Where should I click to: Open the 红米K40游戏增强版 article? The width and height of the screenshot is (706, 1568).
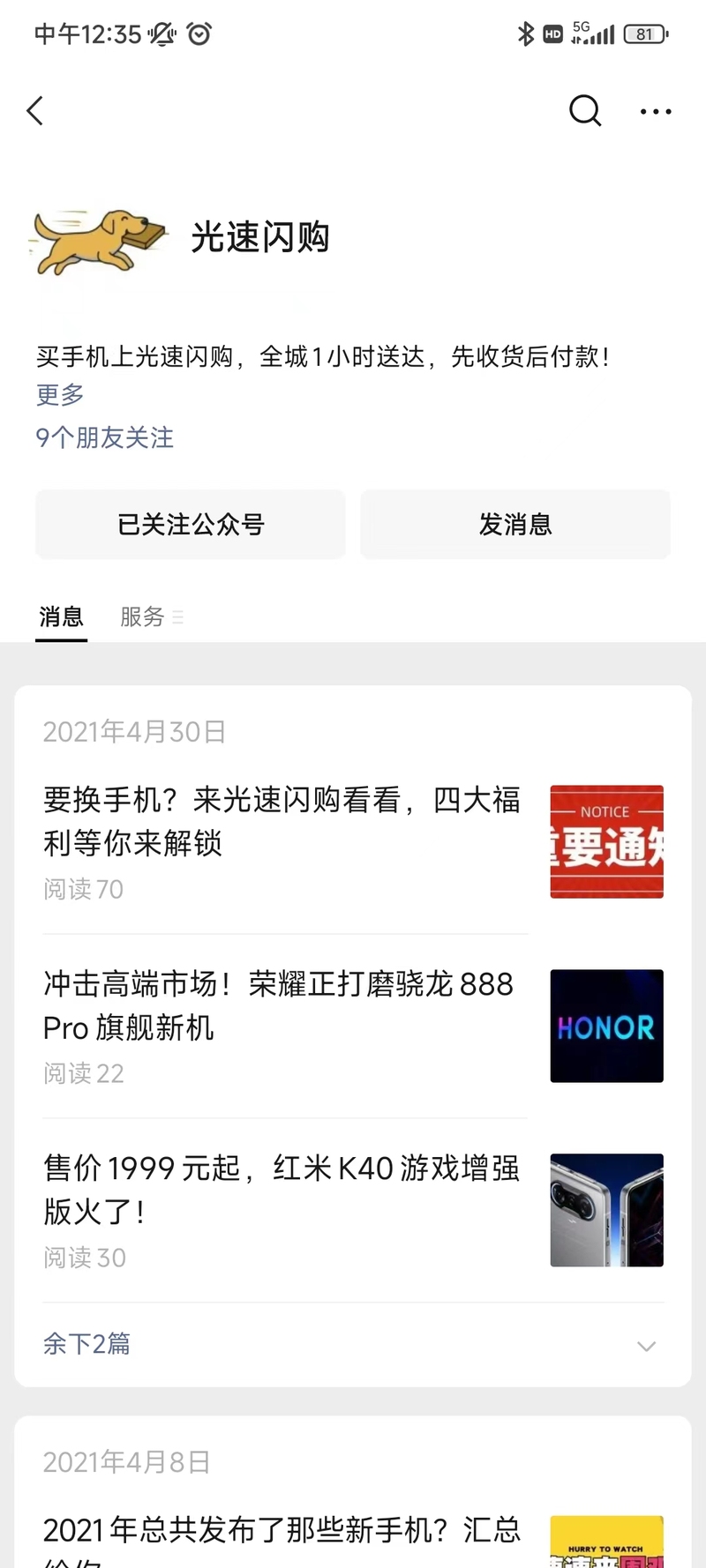coord(353,1211)
